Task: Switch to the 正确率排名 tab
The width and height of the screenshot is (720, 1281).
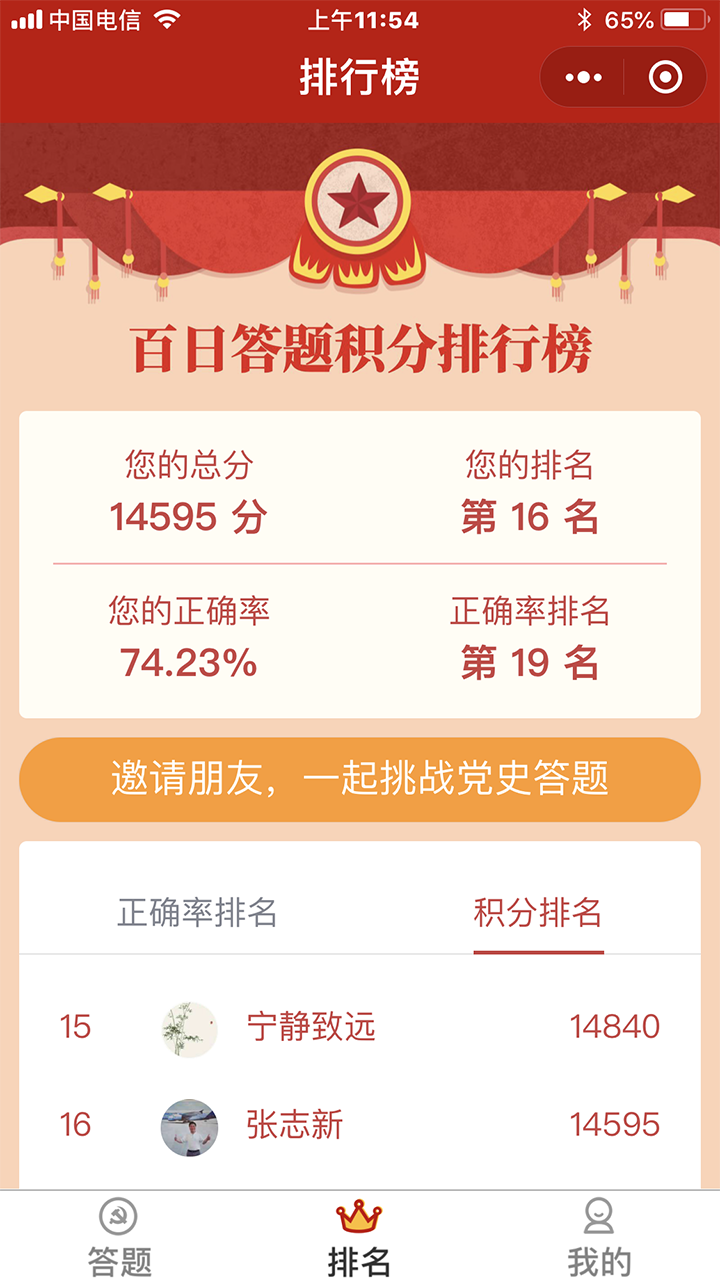Action: click(x=197, y=912)
